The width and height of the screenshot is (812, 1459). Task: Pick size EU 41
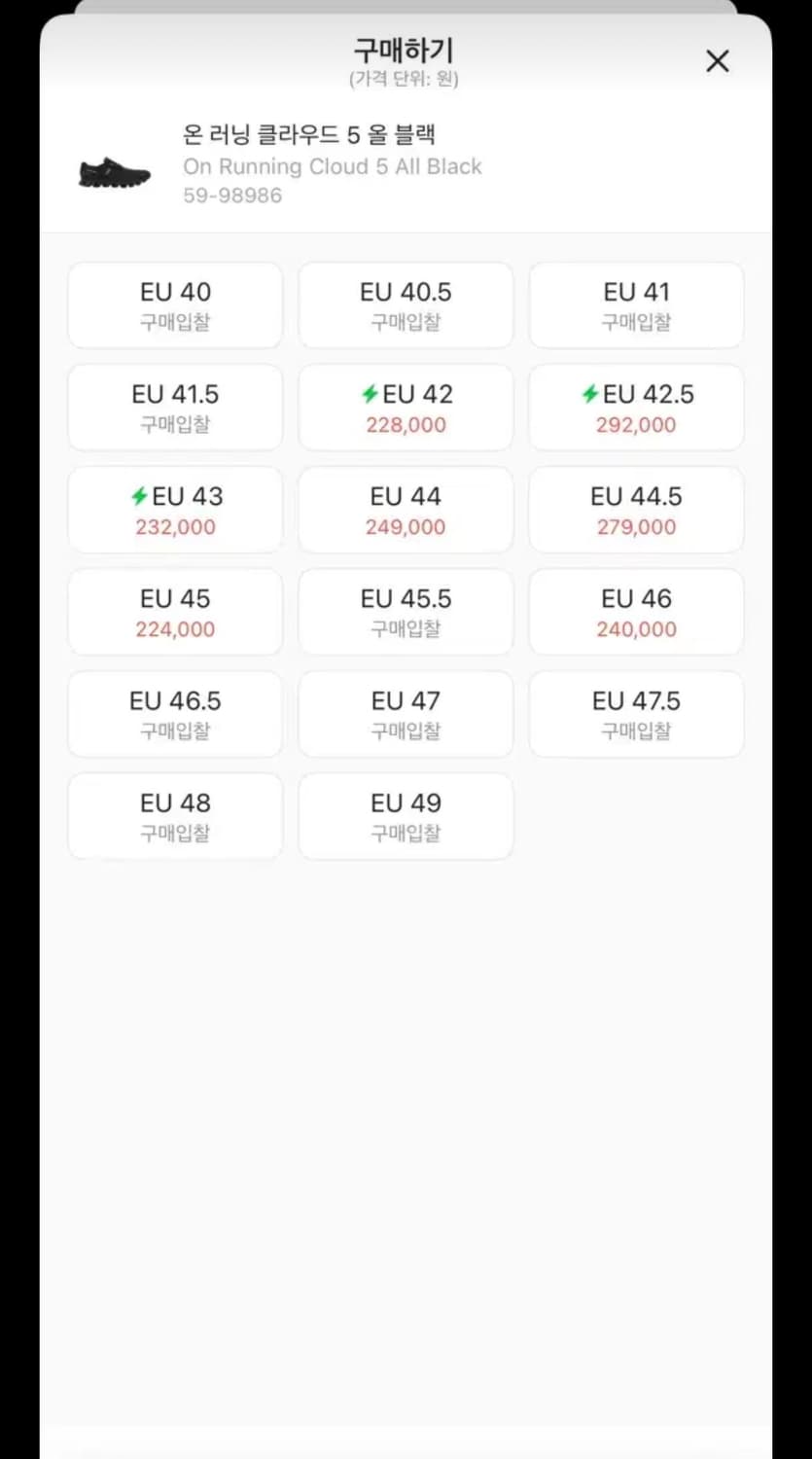point(636,305)
